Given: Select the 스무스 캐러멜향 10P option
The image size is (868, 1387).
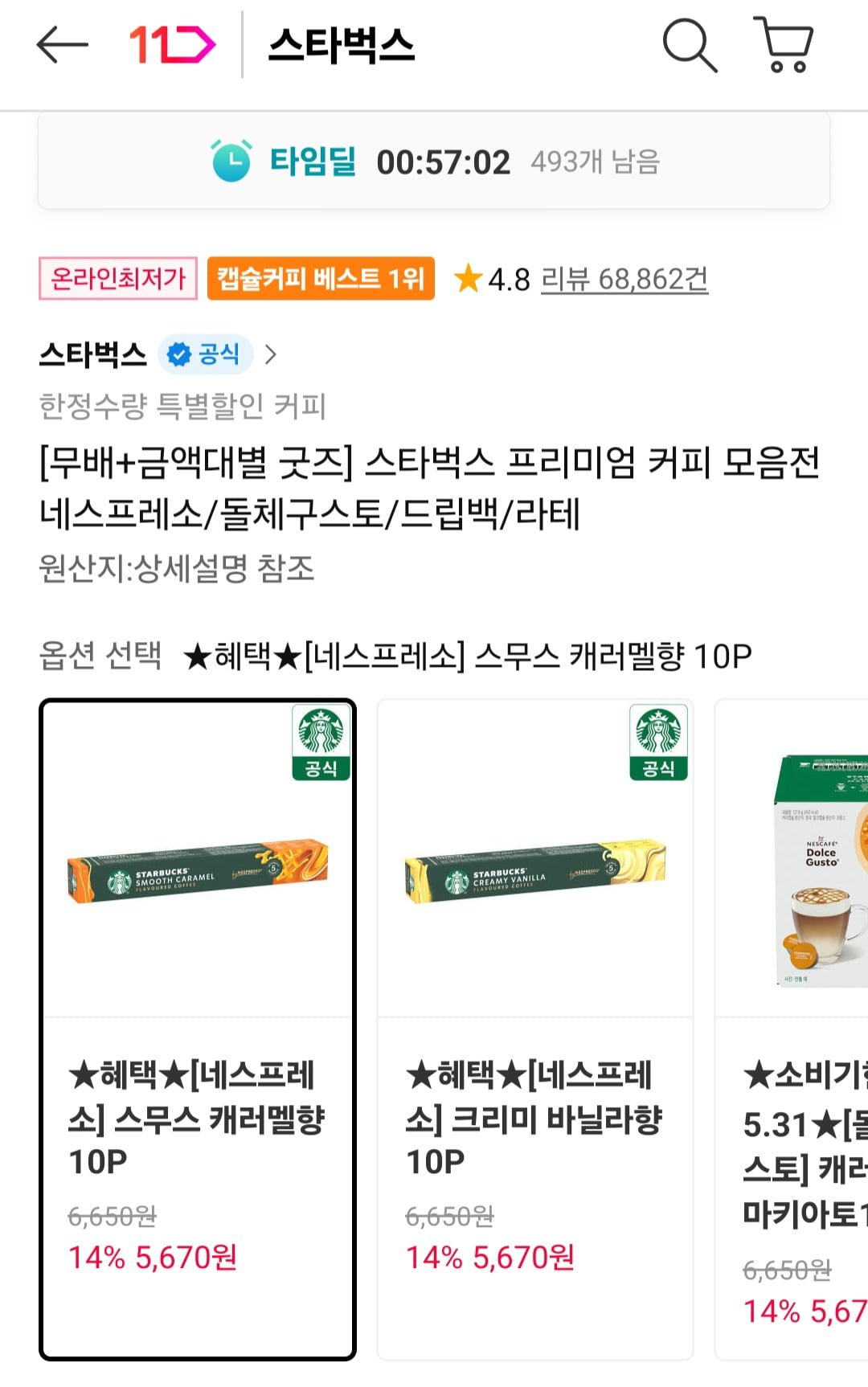Looking at the screenshot, I should point(198,1029).
